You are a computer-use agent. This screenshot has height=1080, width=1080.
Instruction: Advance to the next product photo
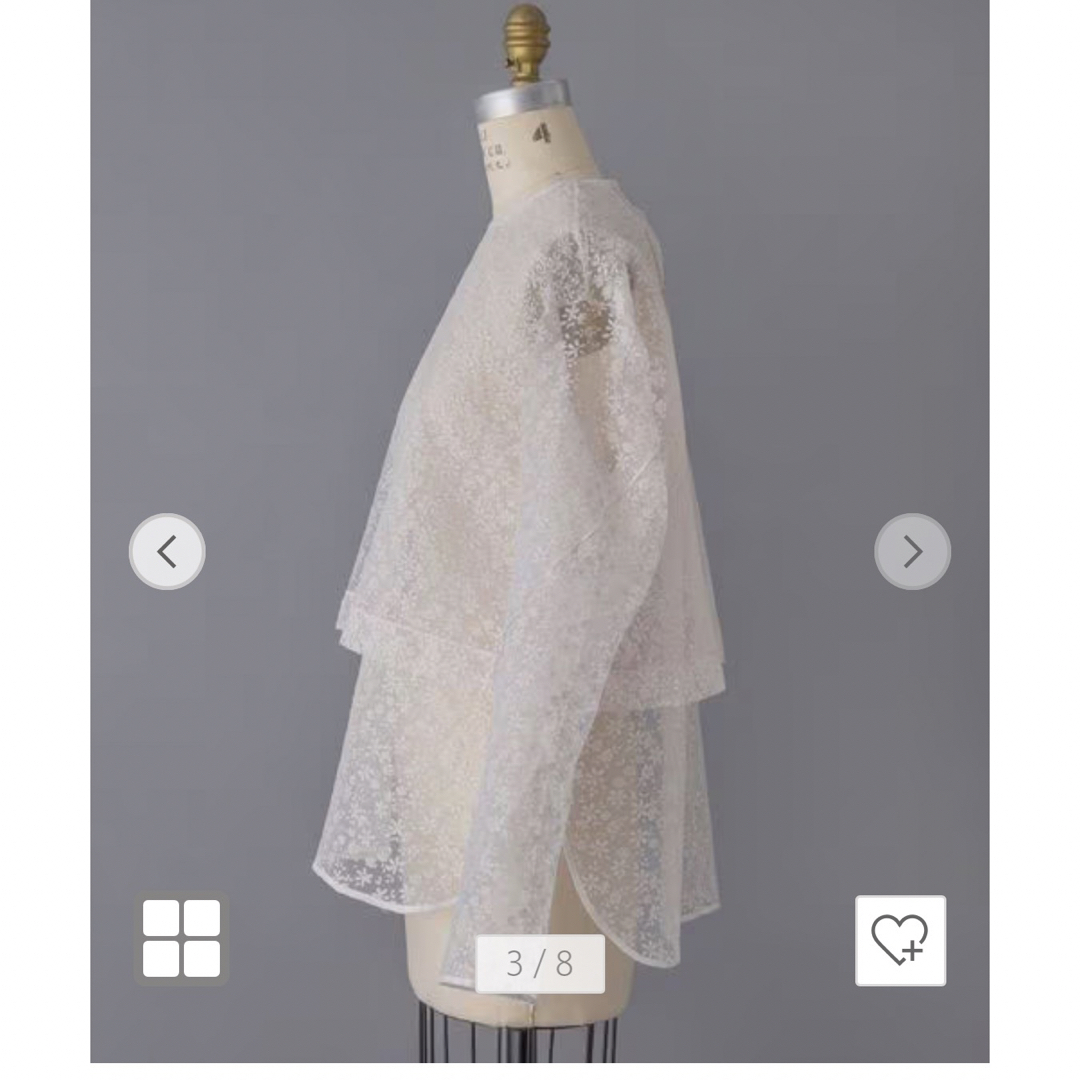912,551
